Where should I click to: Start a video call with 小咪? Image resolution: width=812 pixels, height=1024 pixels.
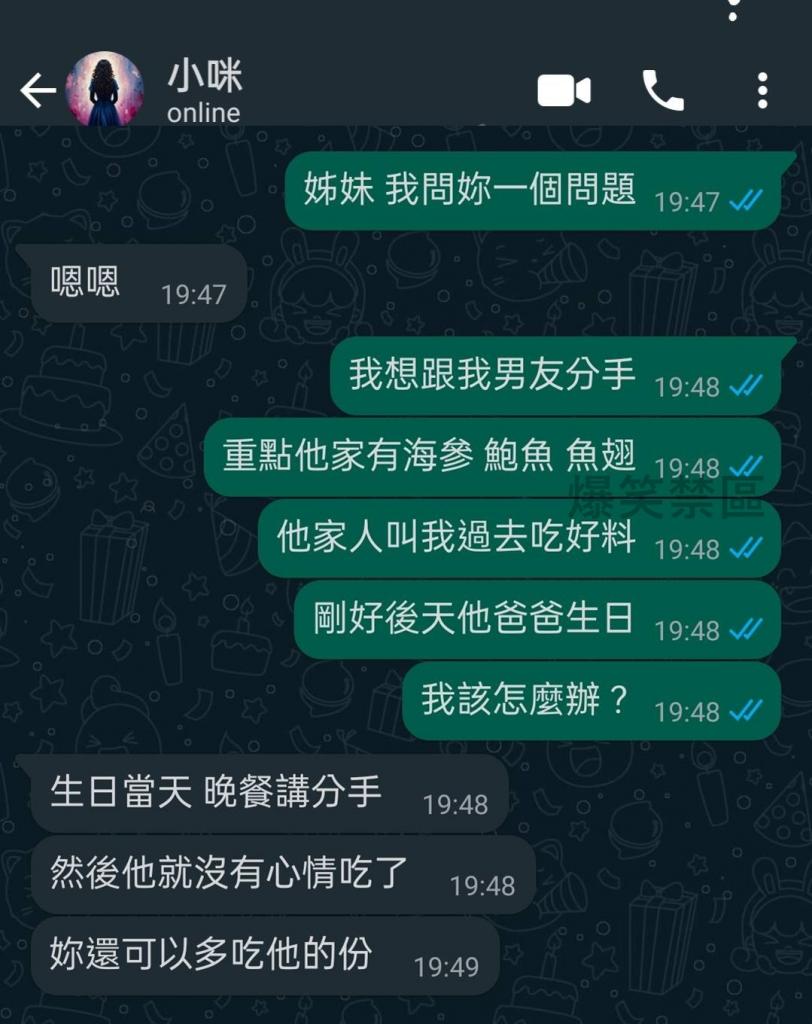tap(564, 91)
